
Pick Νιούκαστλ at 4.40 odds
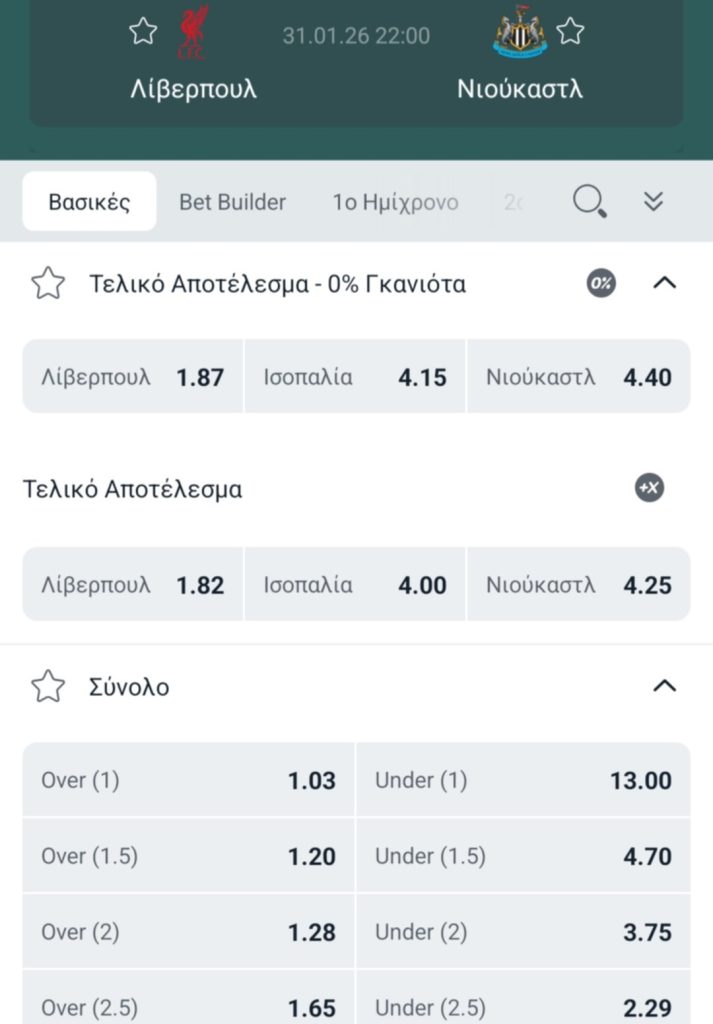tap(578, 377)
